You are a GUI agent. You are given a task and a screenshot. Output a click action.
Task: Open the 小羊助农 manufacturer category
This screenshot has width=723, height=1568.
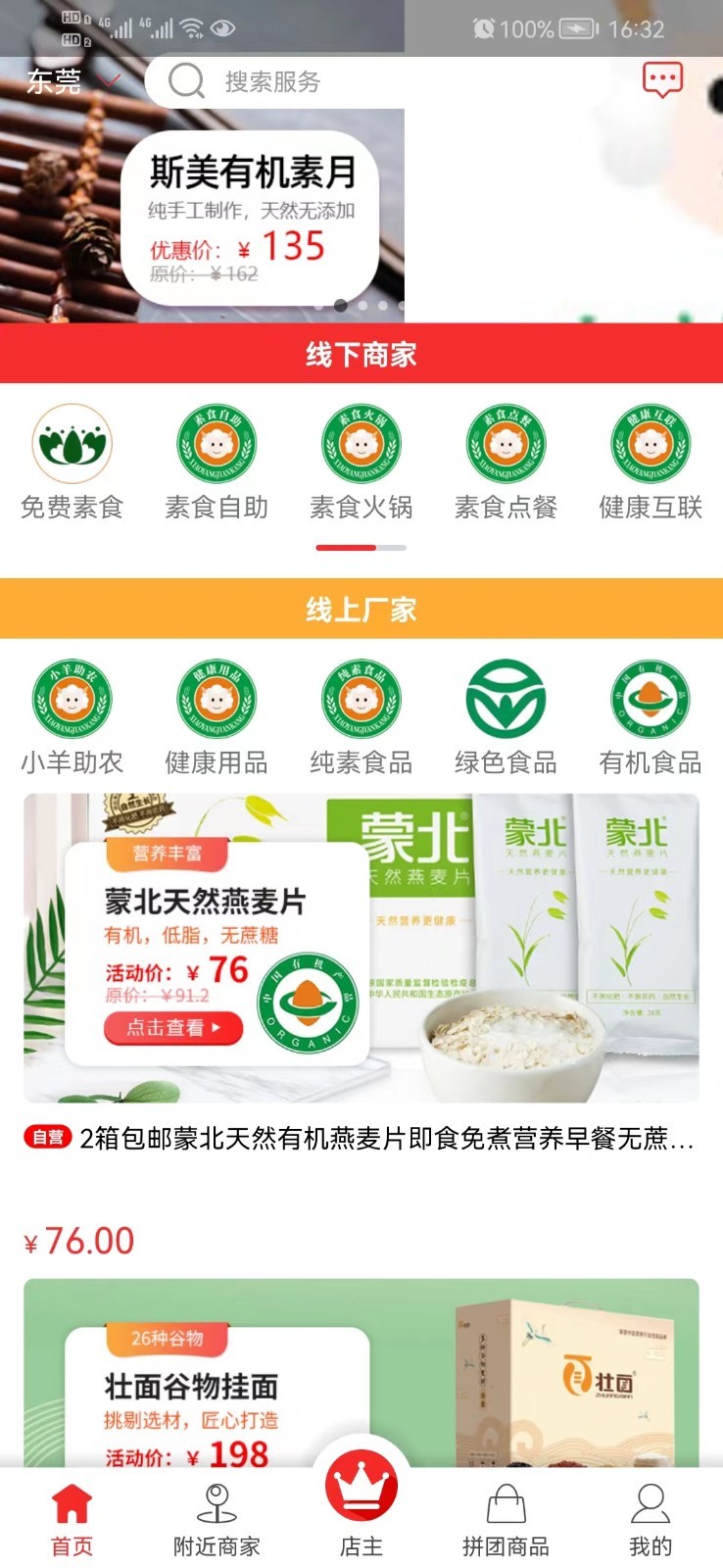(x=72, y=717)
